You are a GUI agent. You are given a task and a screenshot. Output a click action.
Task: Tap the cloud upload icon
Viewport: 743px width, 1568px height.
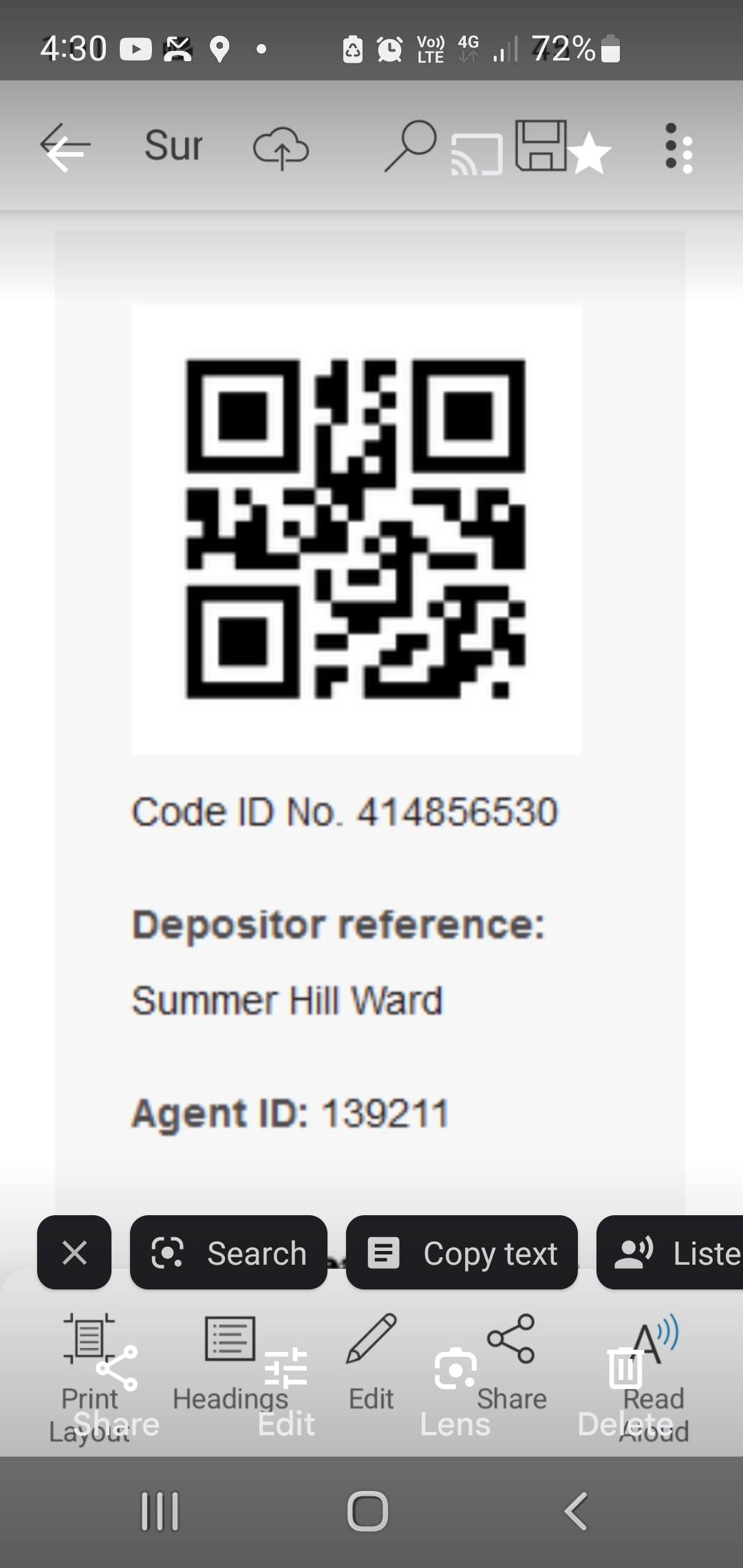click(x=281, y=147)
